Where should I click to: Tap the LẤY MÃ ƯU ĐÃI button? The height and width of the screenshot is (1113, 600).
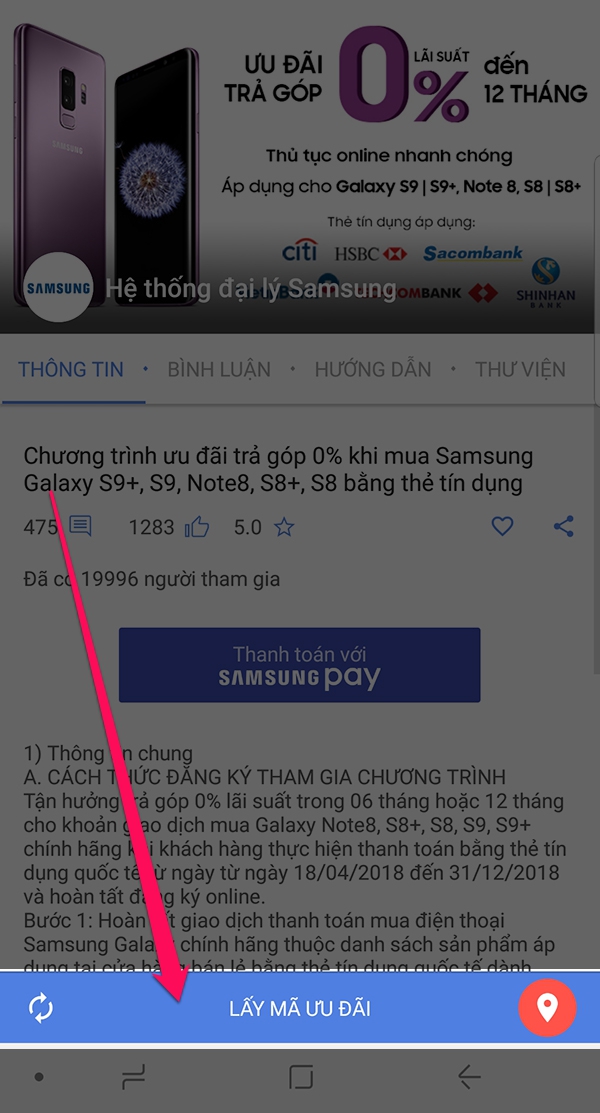[x=300, y=1008]
